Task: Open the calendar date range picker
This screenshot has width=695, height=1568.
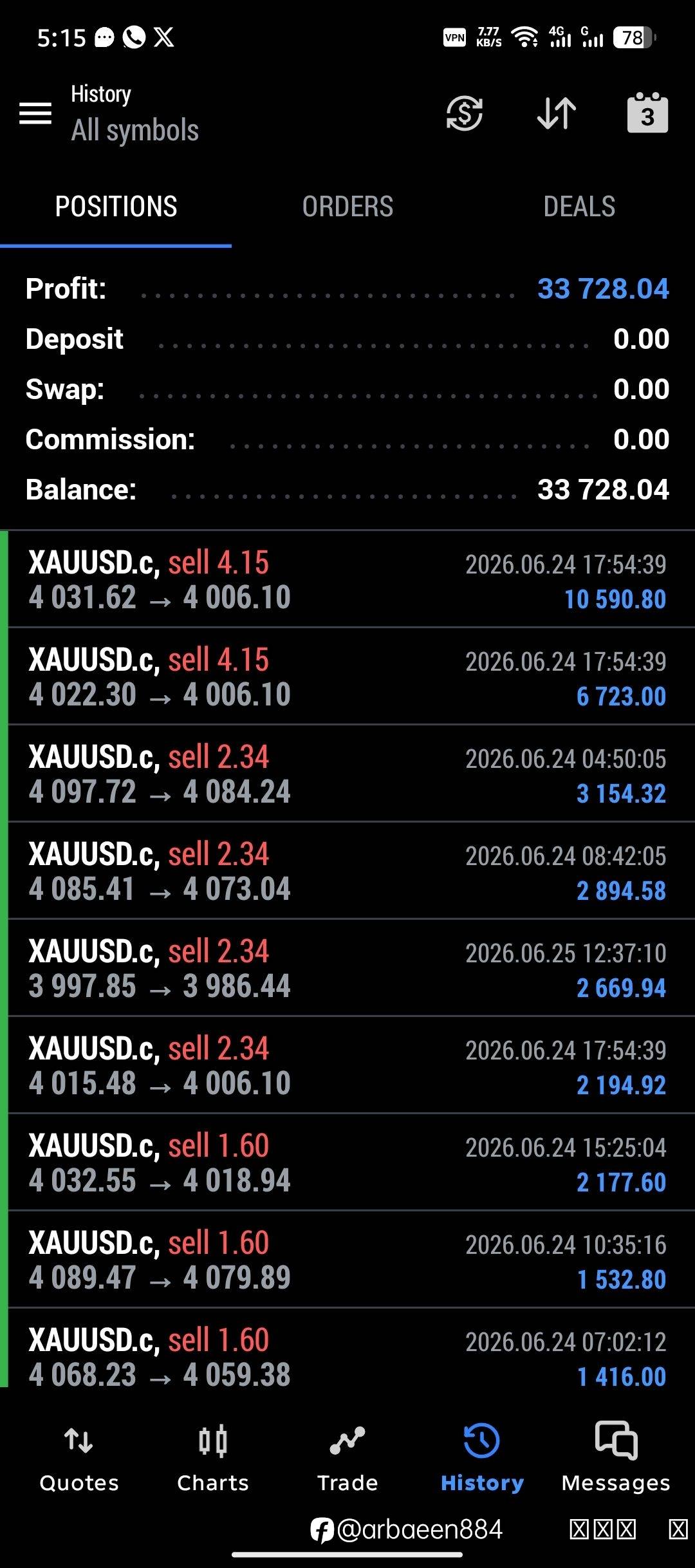Action: (647, 113)
